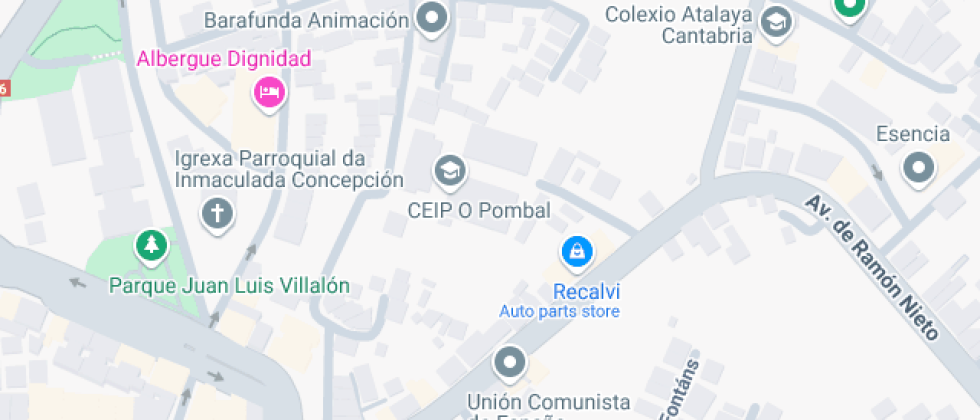Viewport: 980px width, 420px height.
Task: Open the Unión Comunista de España pin
Action: point(510,362)
